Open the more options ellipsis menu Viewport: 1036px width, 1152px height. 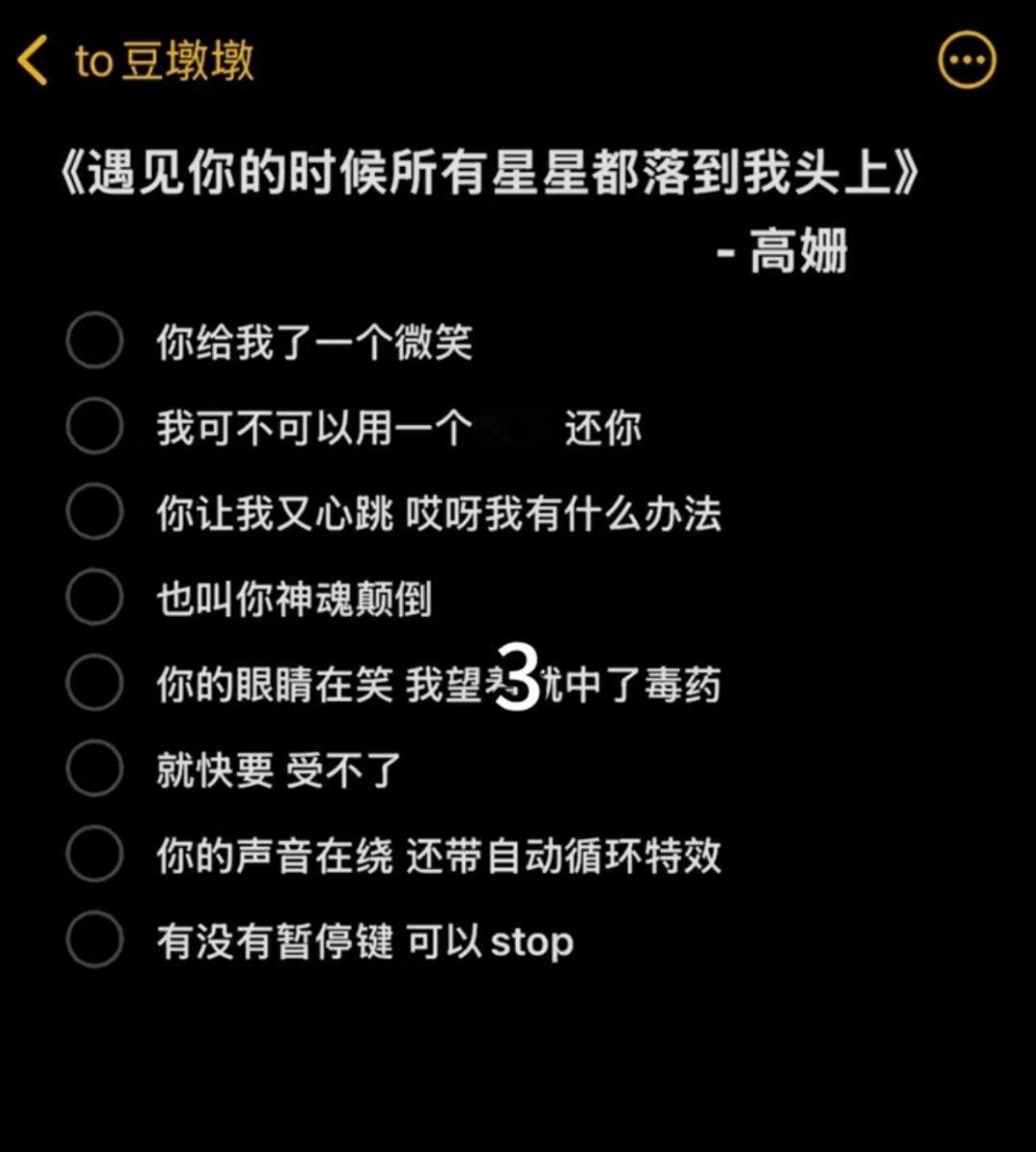(968, 58)
